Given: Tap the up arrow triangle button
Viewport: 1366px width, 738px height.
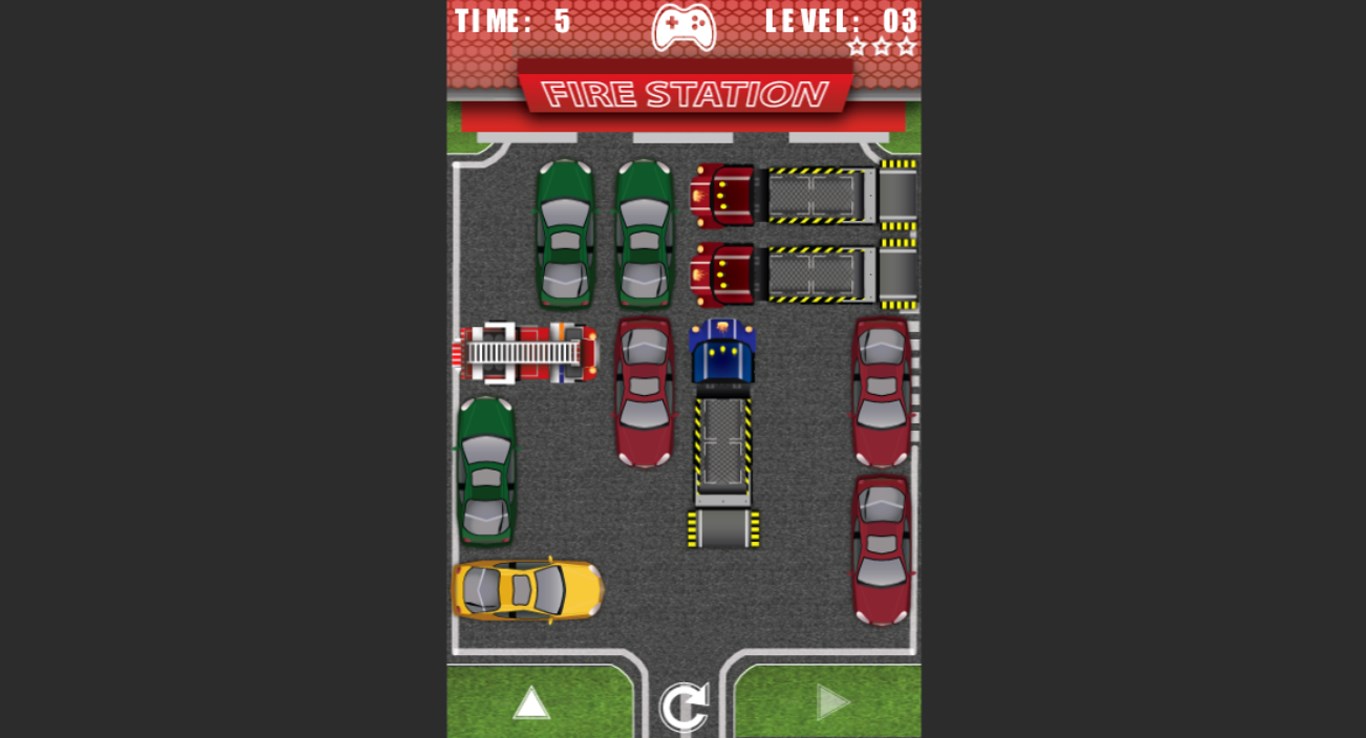Looking at the screenshot, I should 531,703.
